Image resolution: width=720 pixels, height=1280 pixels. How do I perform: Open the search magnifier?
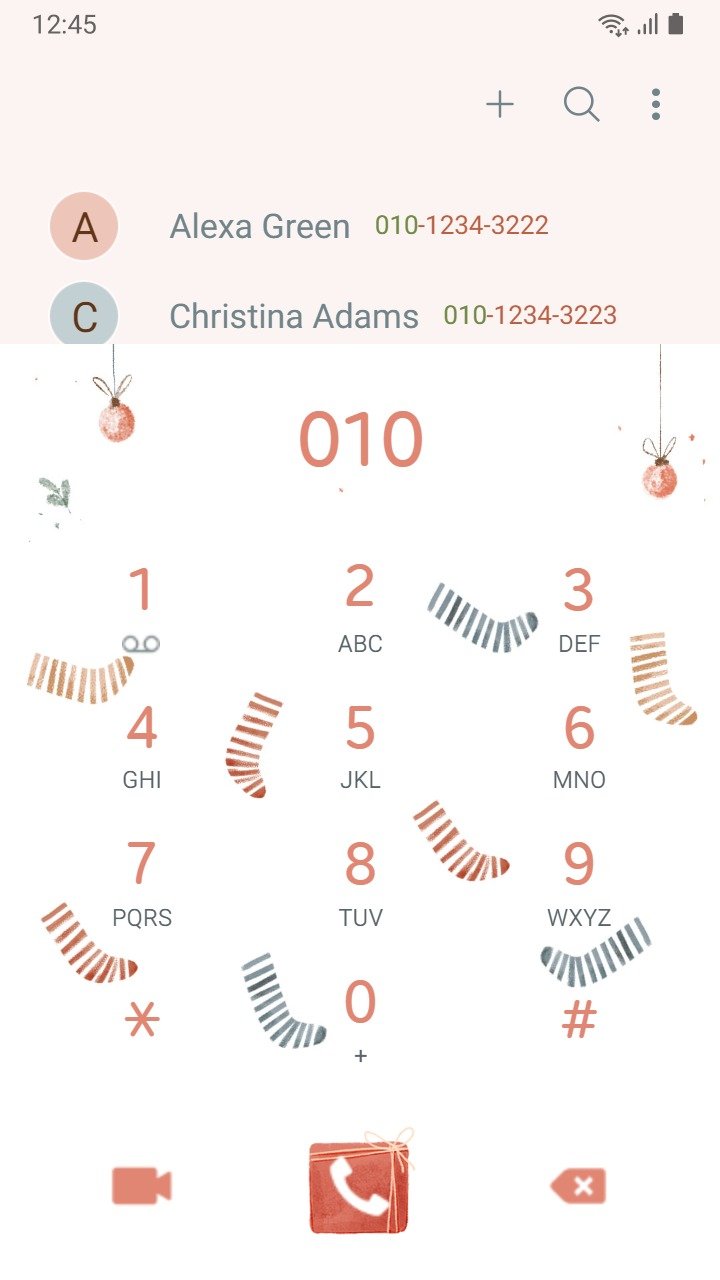[x=581, y=104]
